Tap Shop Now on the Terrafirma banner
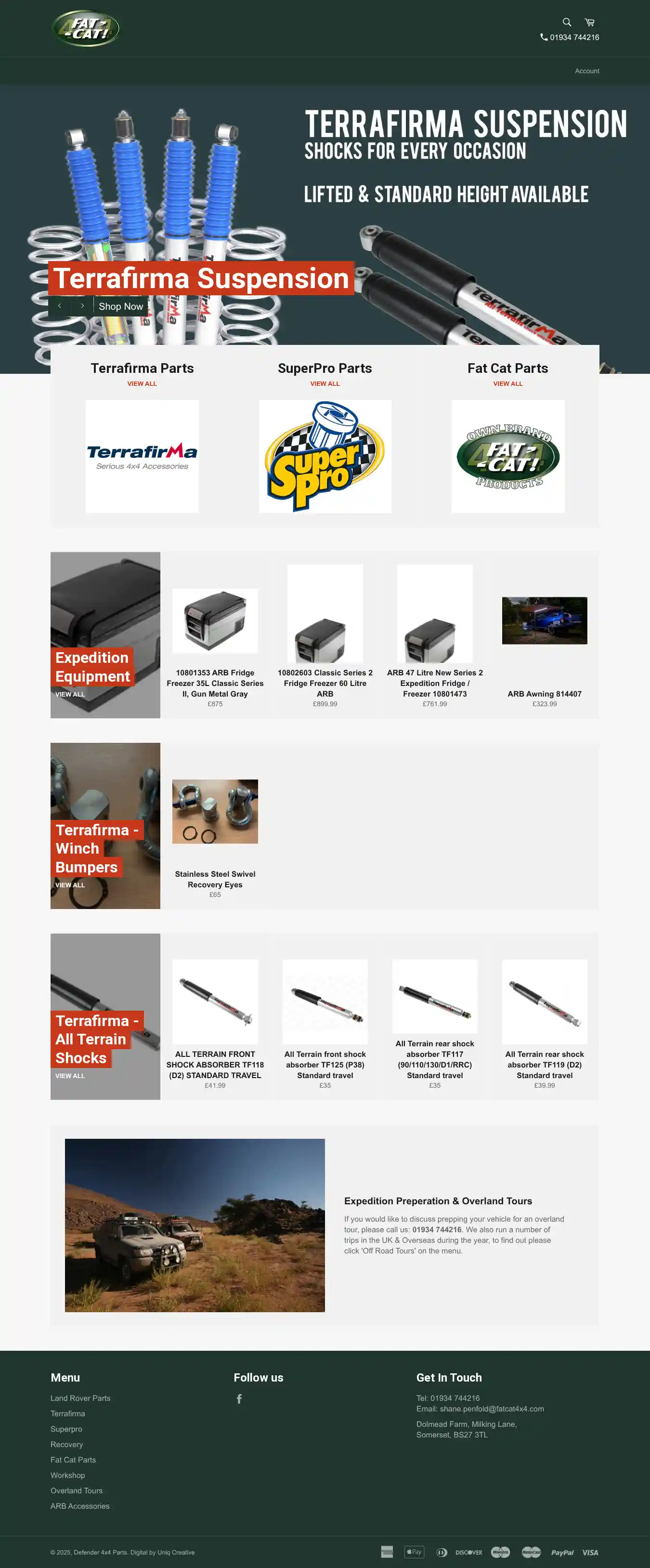This screenshot has height=1568, width=650. (120, 306)
